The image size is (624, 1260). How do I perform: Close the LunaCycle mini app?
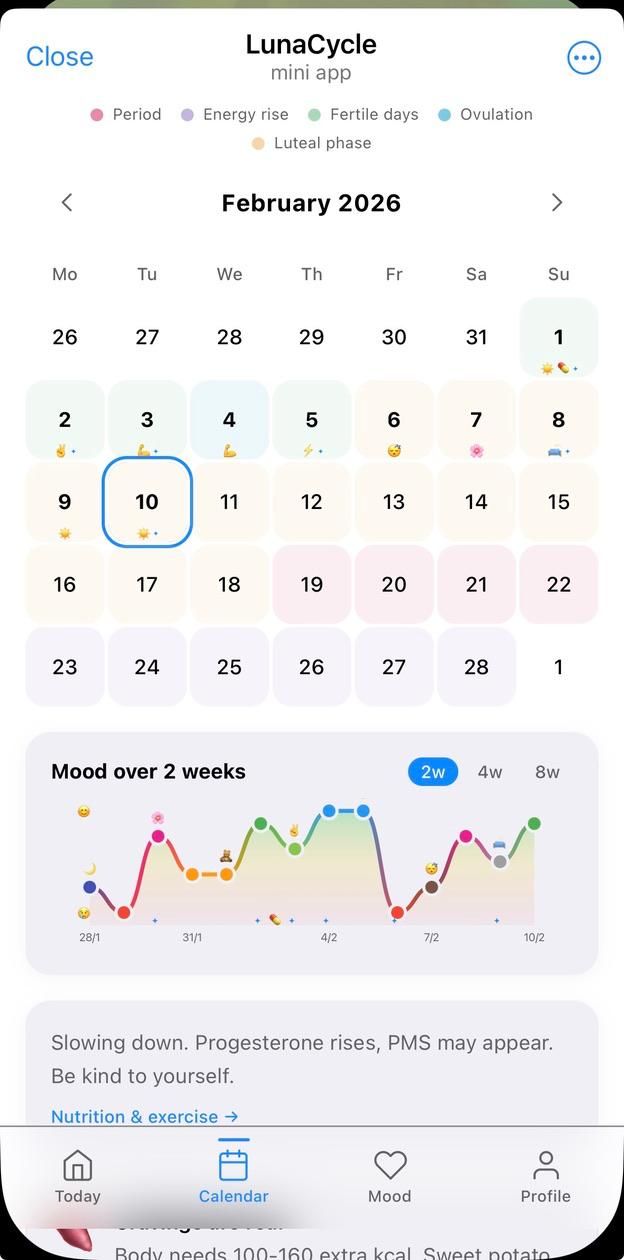point(60,57)
